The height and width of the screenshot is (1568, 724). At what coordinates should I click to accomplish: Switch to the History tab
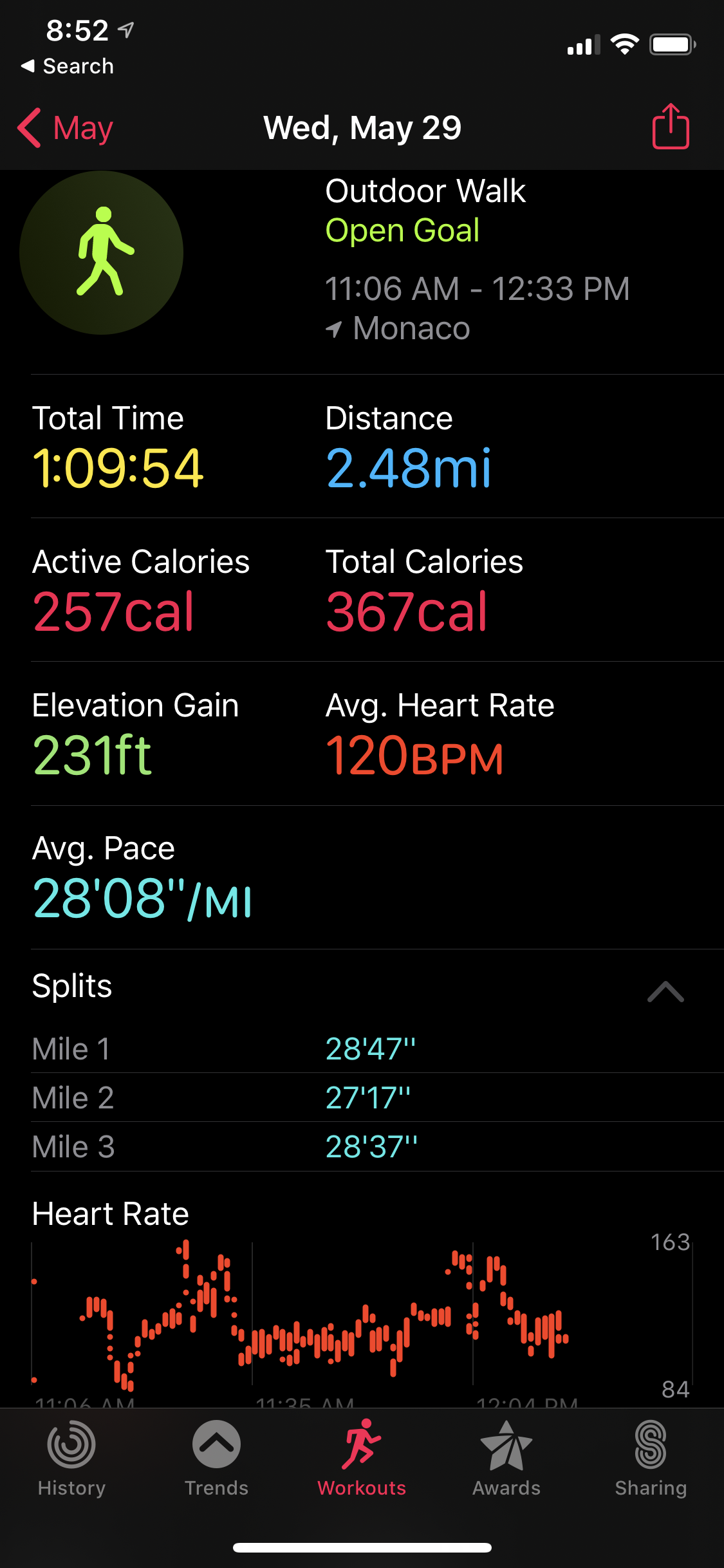[71, 1459]
